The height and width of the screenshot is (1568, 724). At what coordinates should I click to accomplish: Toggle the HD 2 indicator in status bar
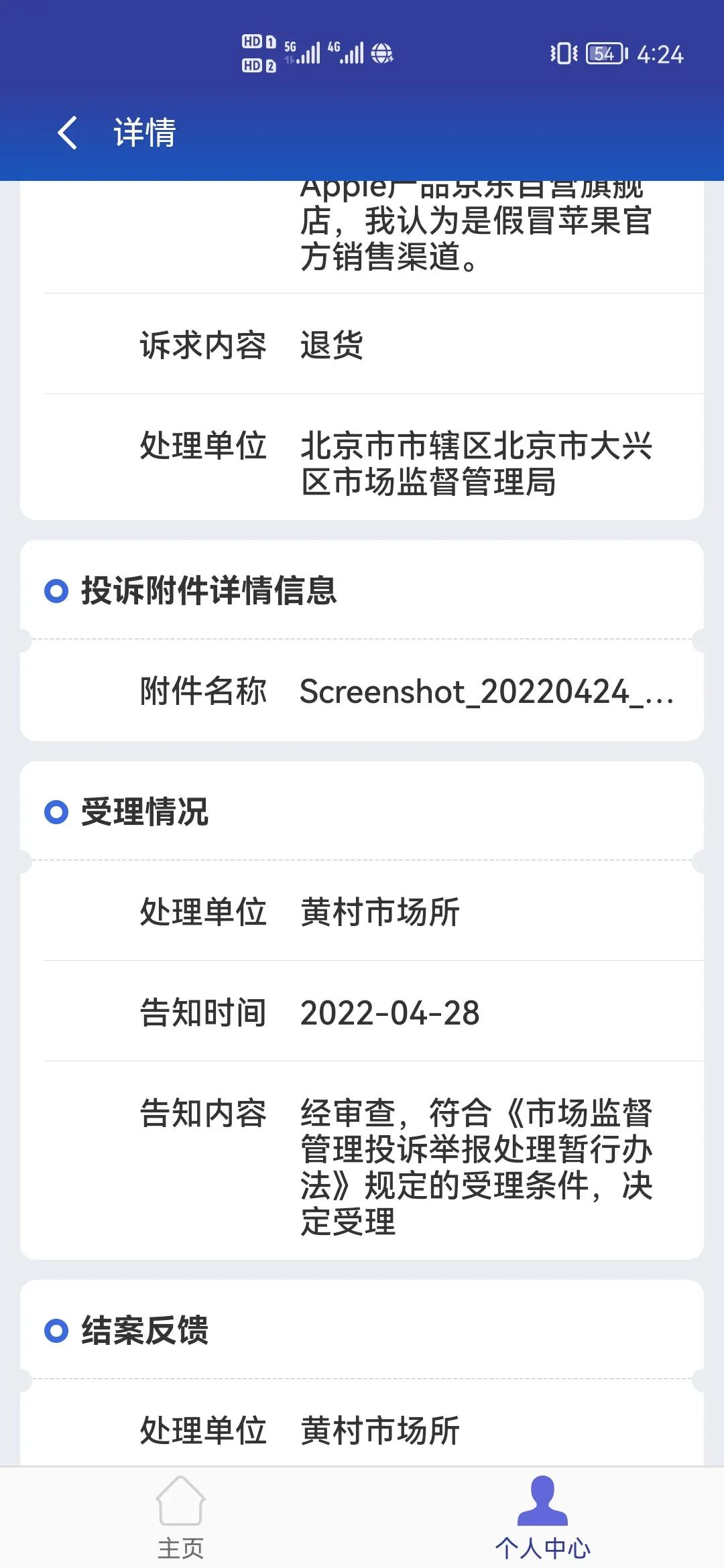coord(257,66)
